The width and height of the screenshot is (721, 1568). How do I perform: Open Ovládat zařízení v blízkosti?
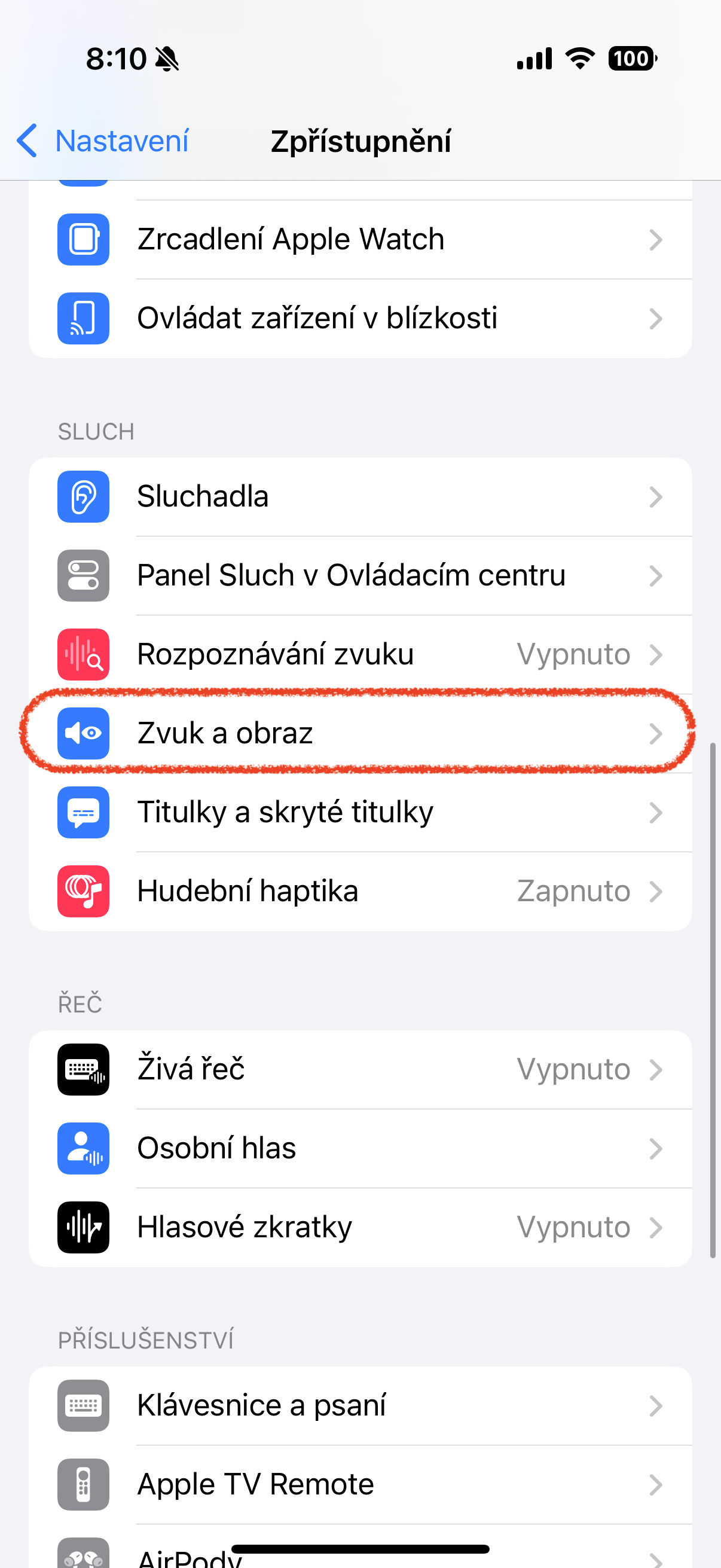(x=359, y=318)
